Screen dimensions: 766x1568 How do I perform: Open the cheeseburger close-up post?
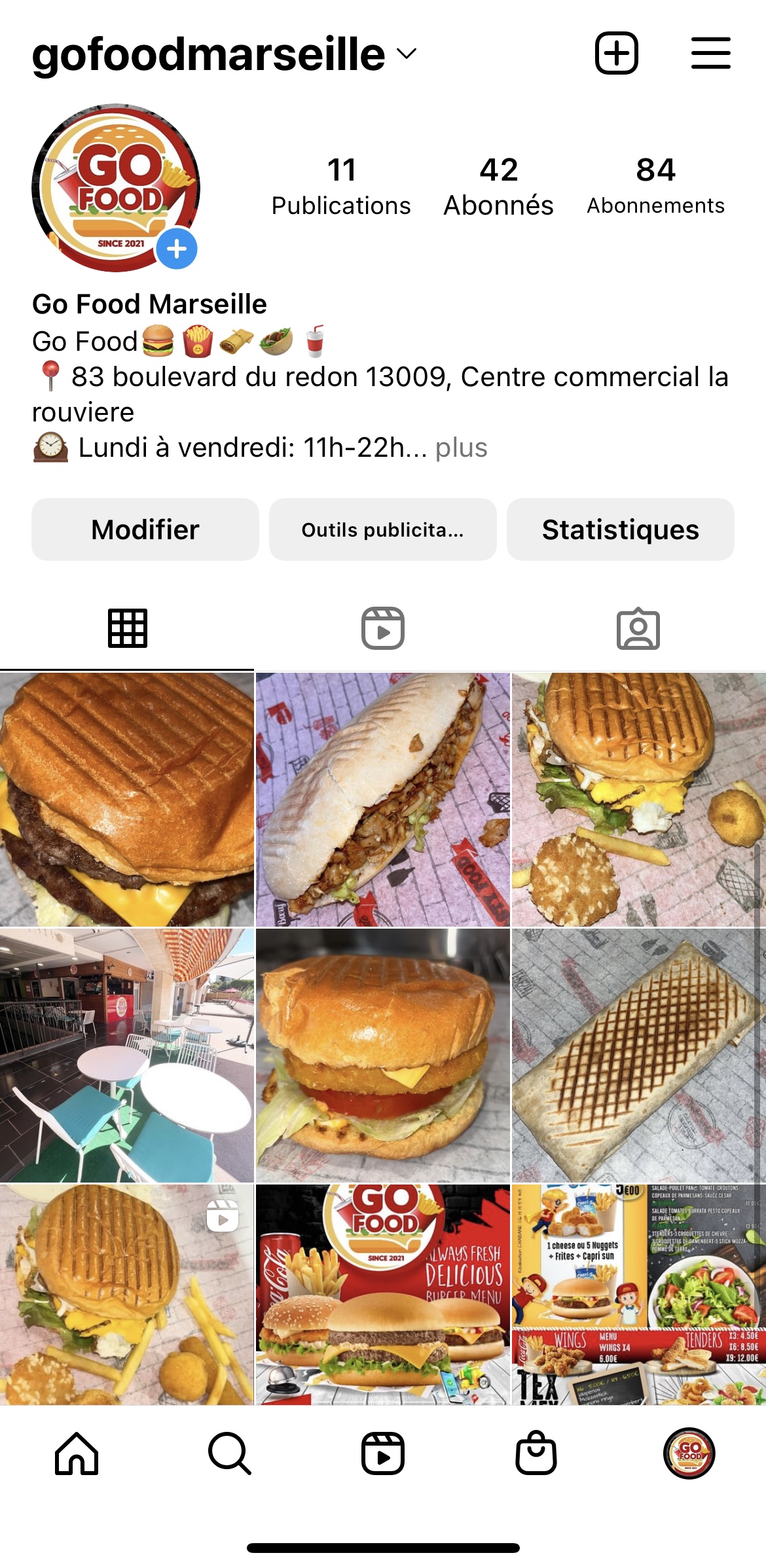tap(127, 799)
